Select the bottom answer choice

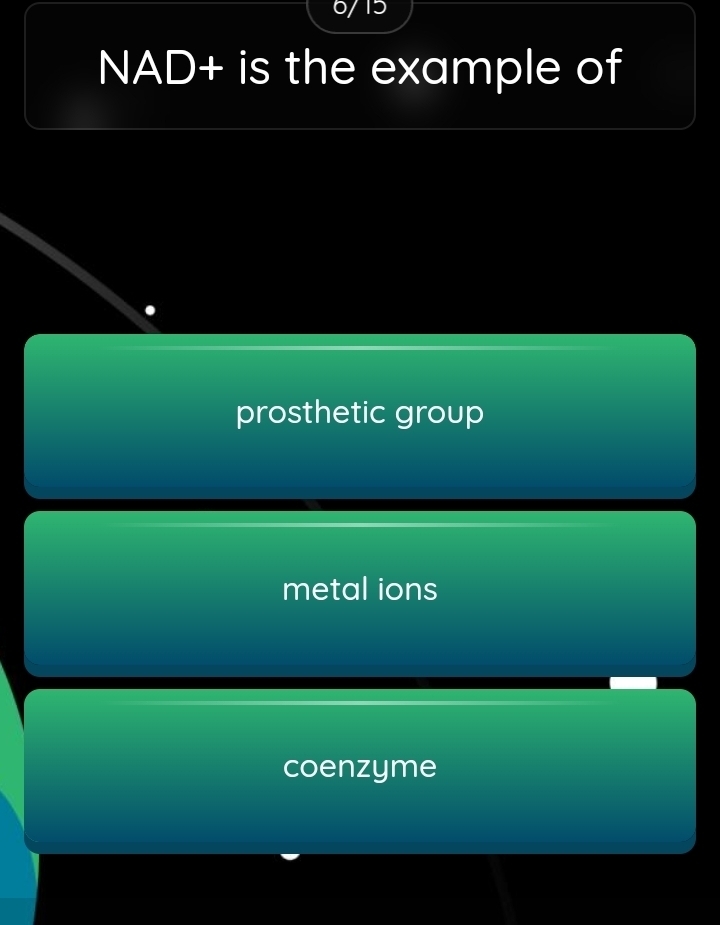pyautogui.click(x=360, y=768)
